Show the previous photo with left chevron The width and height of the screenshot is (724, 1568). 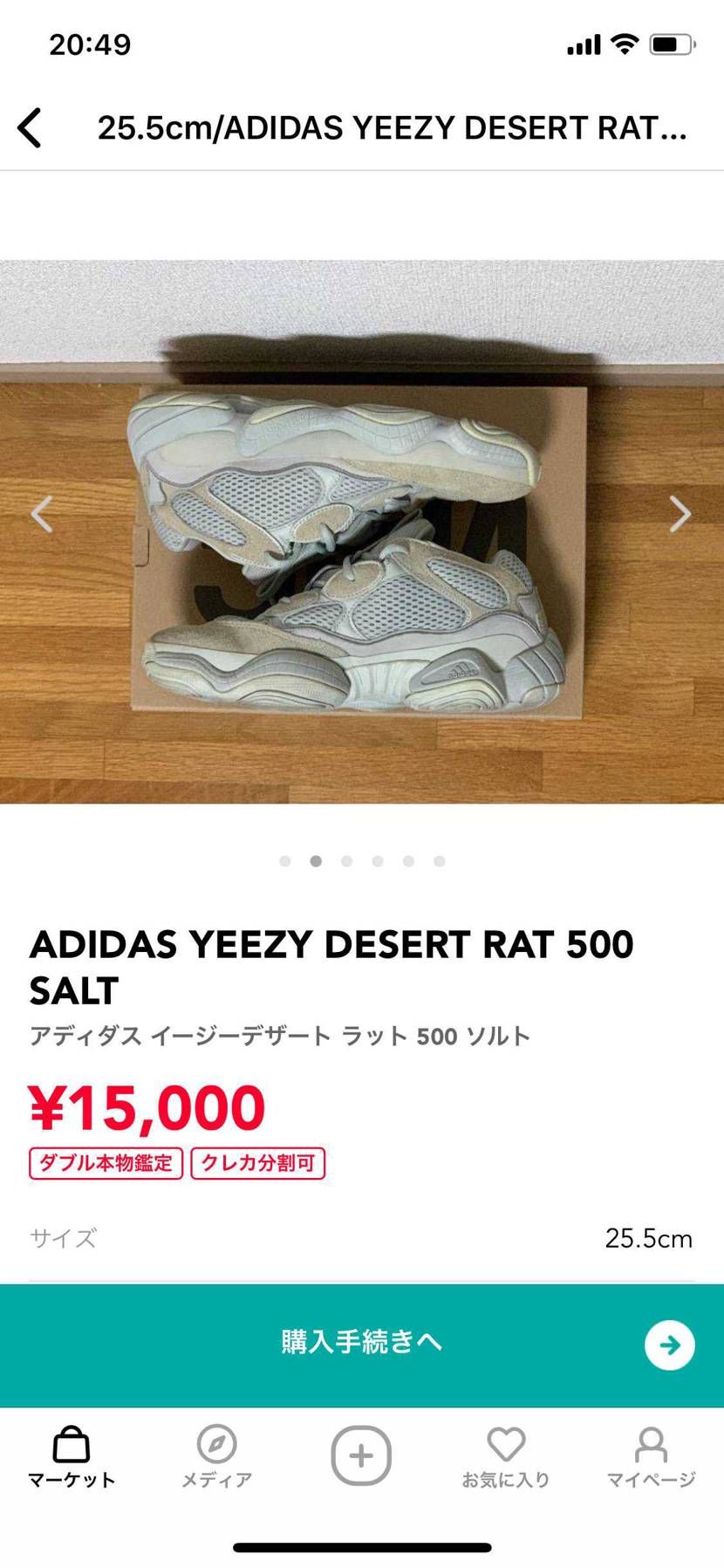[41, 514]
